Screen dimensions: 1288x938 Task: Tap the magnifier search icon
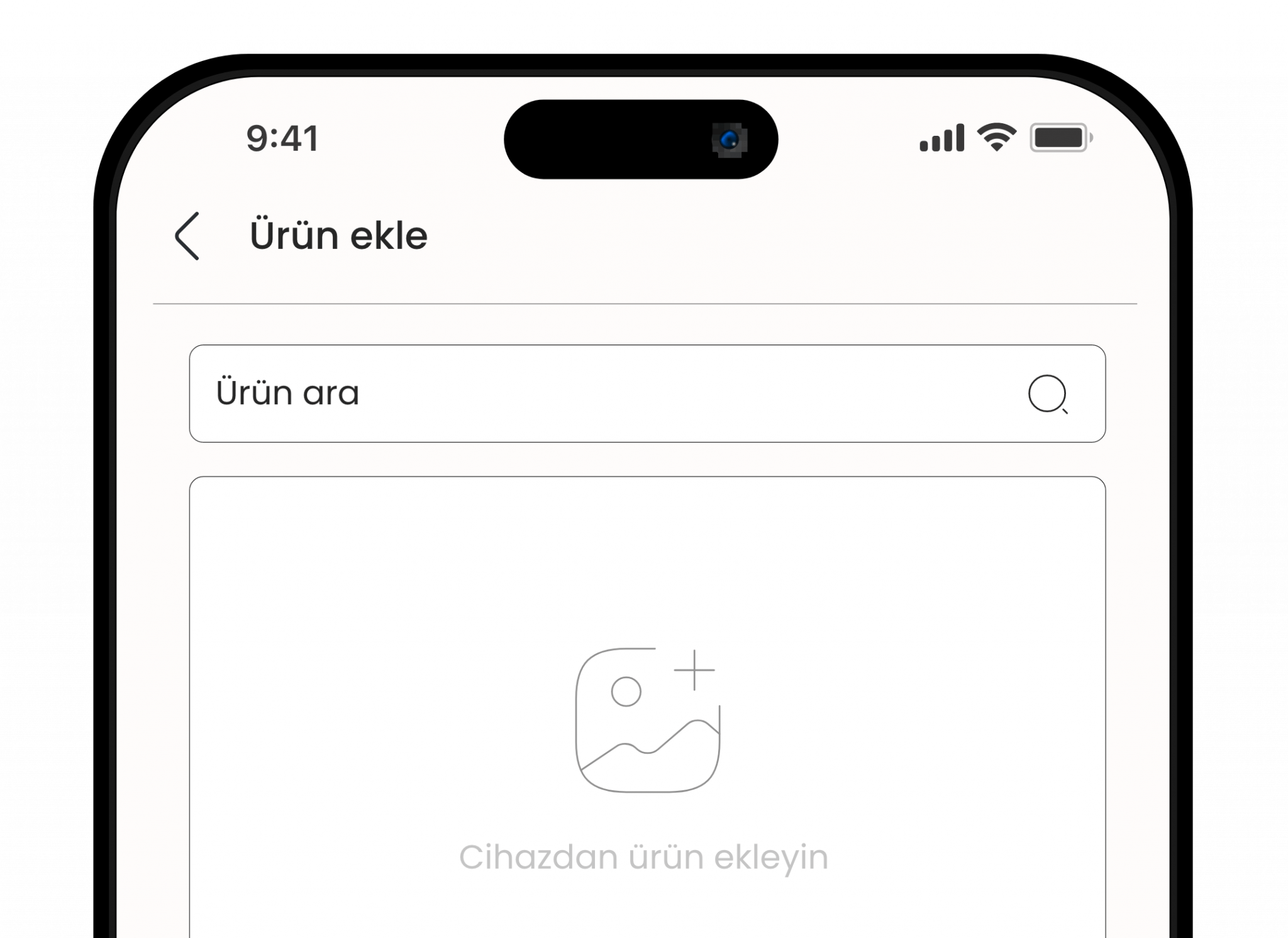pyautogui.click(x=1048, y=394)
